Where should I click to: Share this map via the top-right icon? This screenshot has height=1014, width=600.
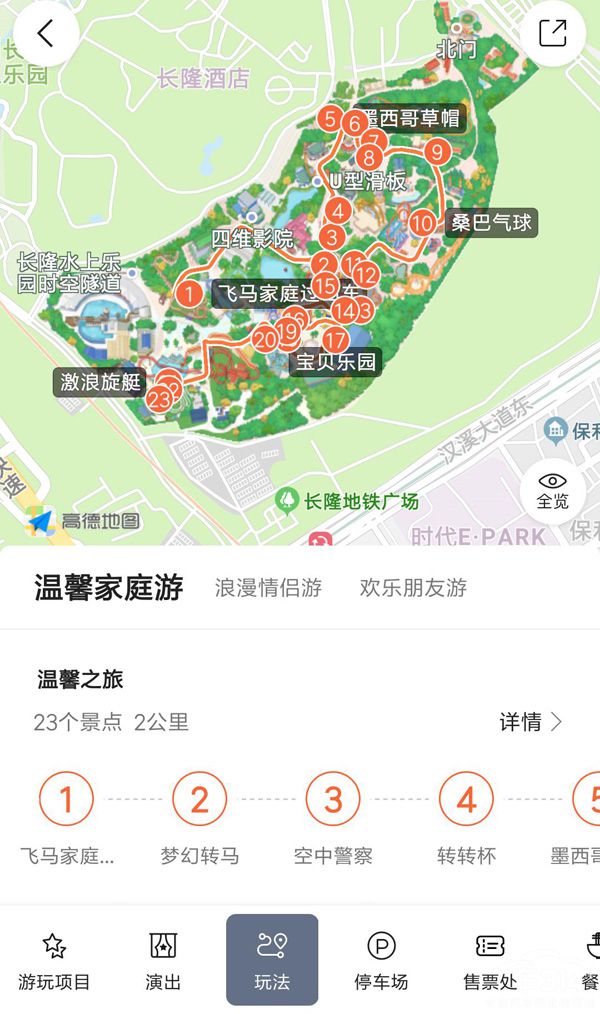(x=552, y=34)
